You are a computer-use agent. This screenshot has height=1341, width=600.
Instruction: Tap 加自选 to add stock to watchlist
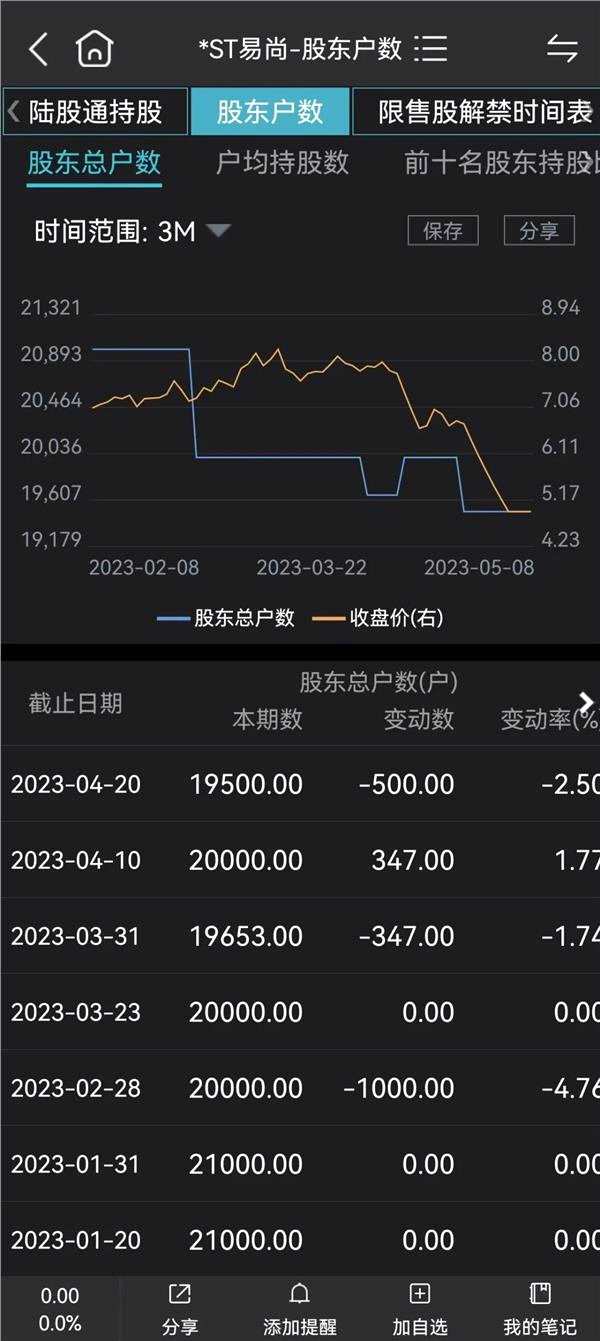tap(420, 1310)
